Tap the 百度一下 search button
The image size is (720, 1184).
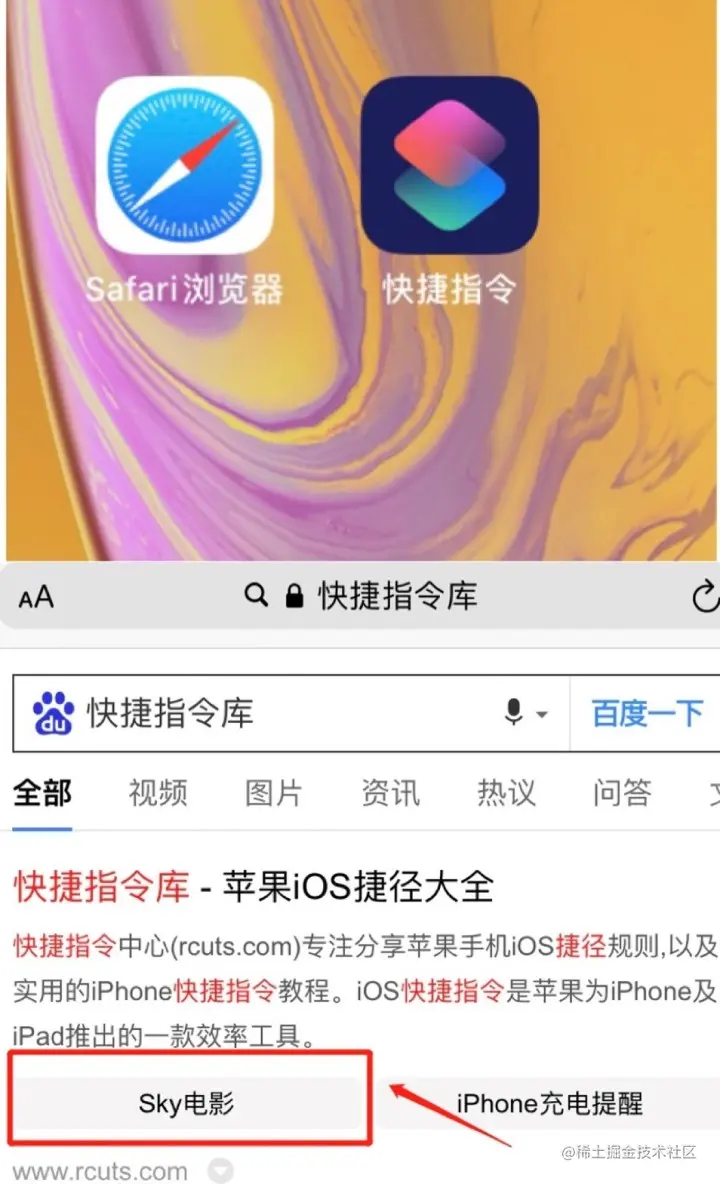(x=647, y=713)
